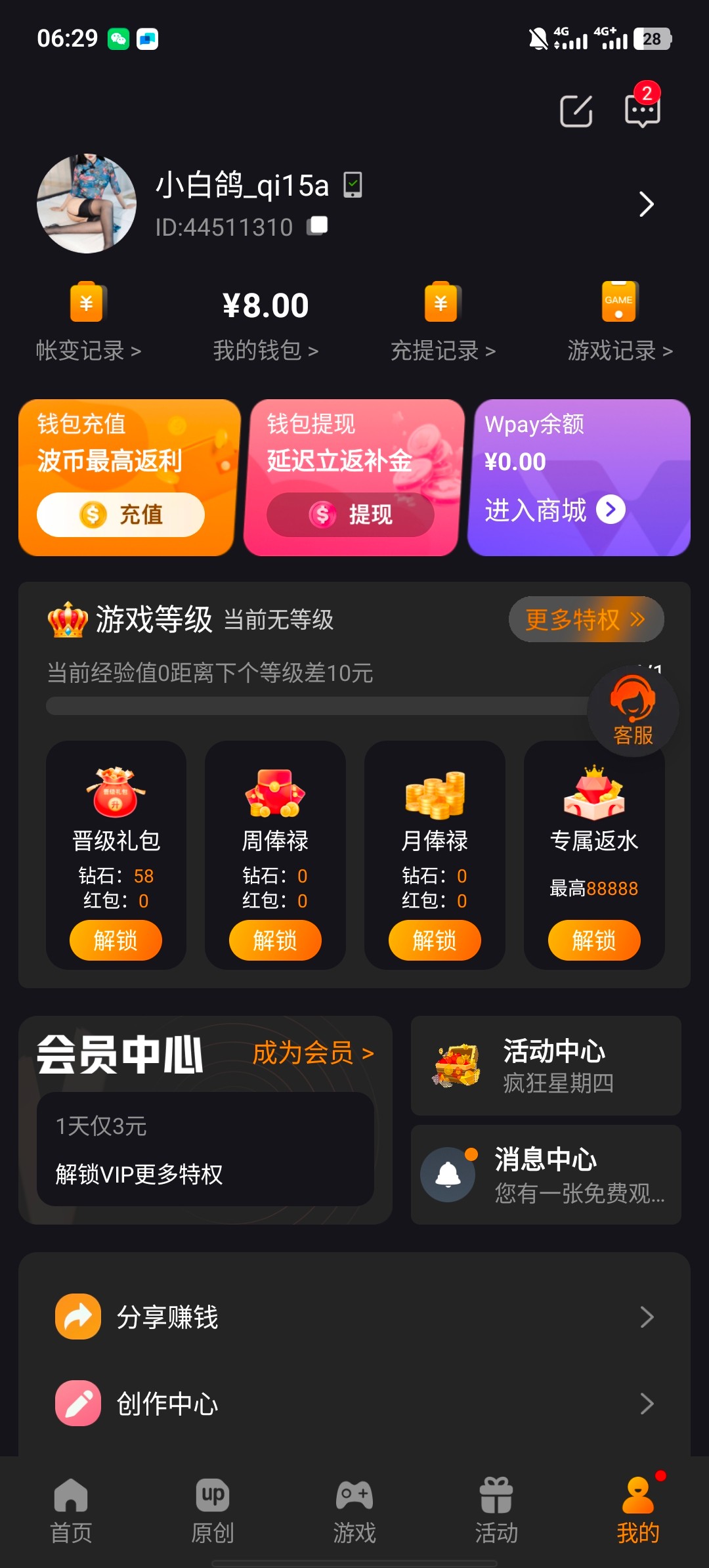Image resolution: width=709 pixels, height=1568 pixels.
Task: Open profile details via the chevron arrow
Action: [646, 204]
